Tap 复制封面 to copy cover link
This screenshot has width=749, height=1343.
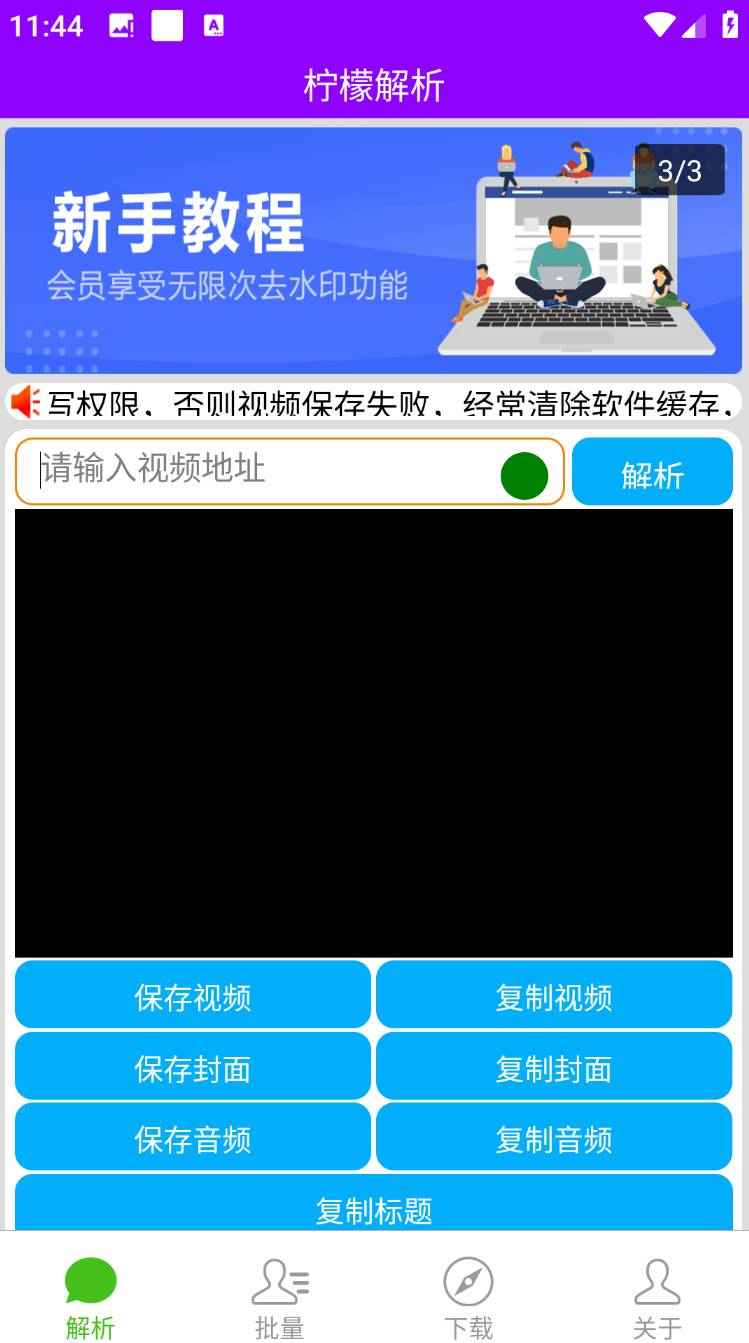tap(554, 1067)
